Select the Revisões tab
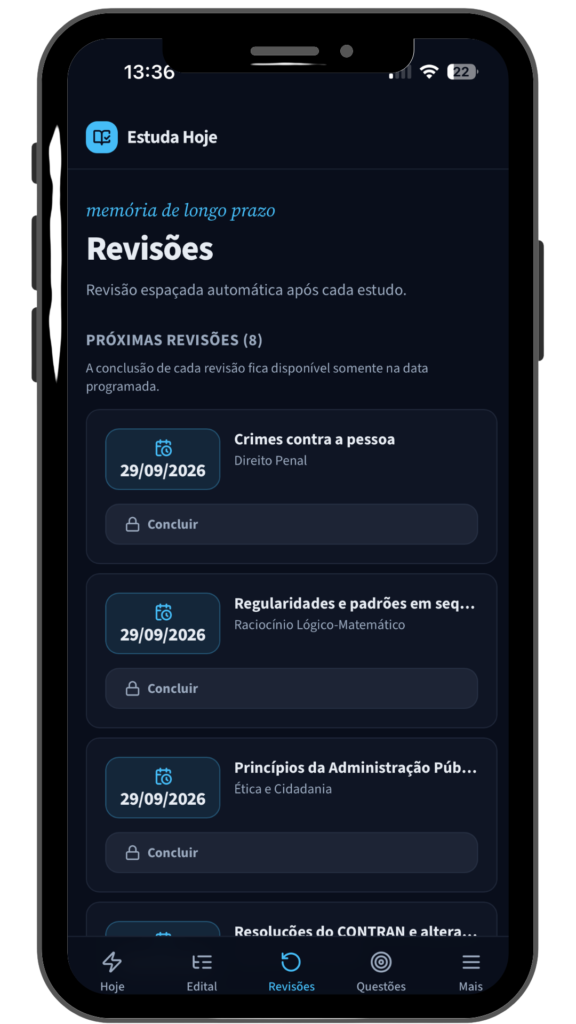The image size is (576, 1024). pyautogui.click(x=291, y=972)
